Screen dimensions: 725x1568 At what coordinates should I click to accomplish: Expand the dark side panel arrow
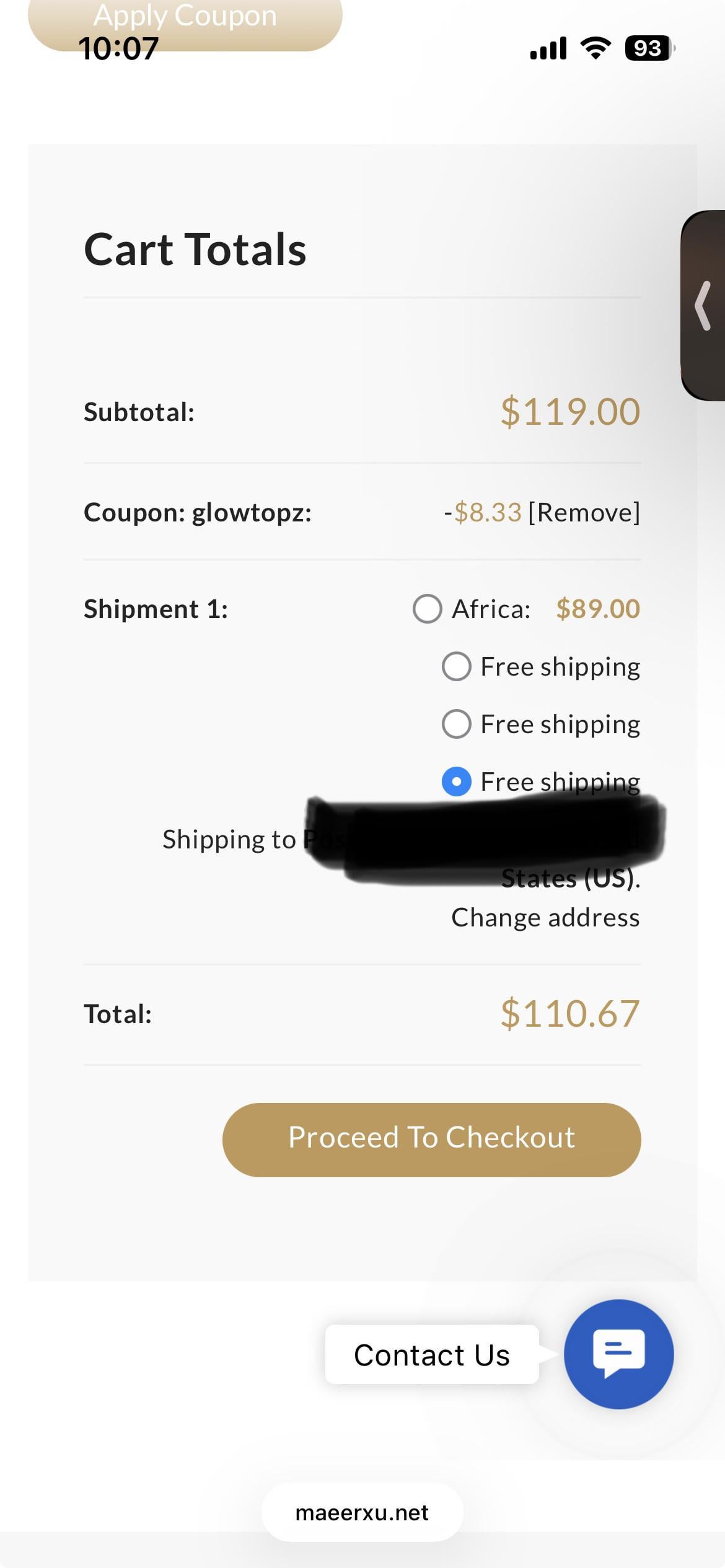[x=703, y=305]
